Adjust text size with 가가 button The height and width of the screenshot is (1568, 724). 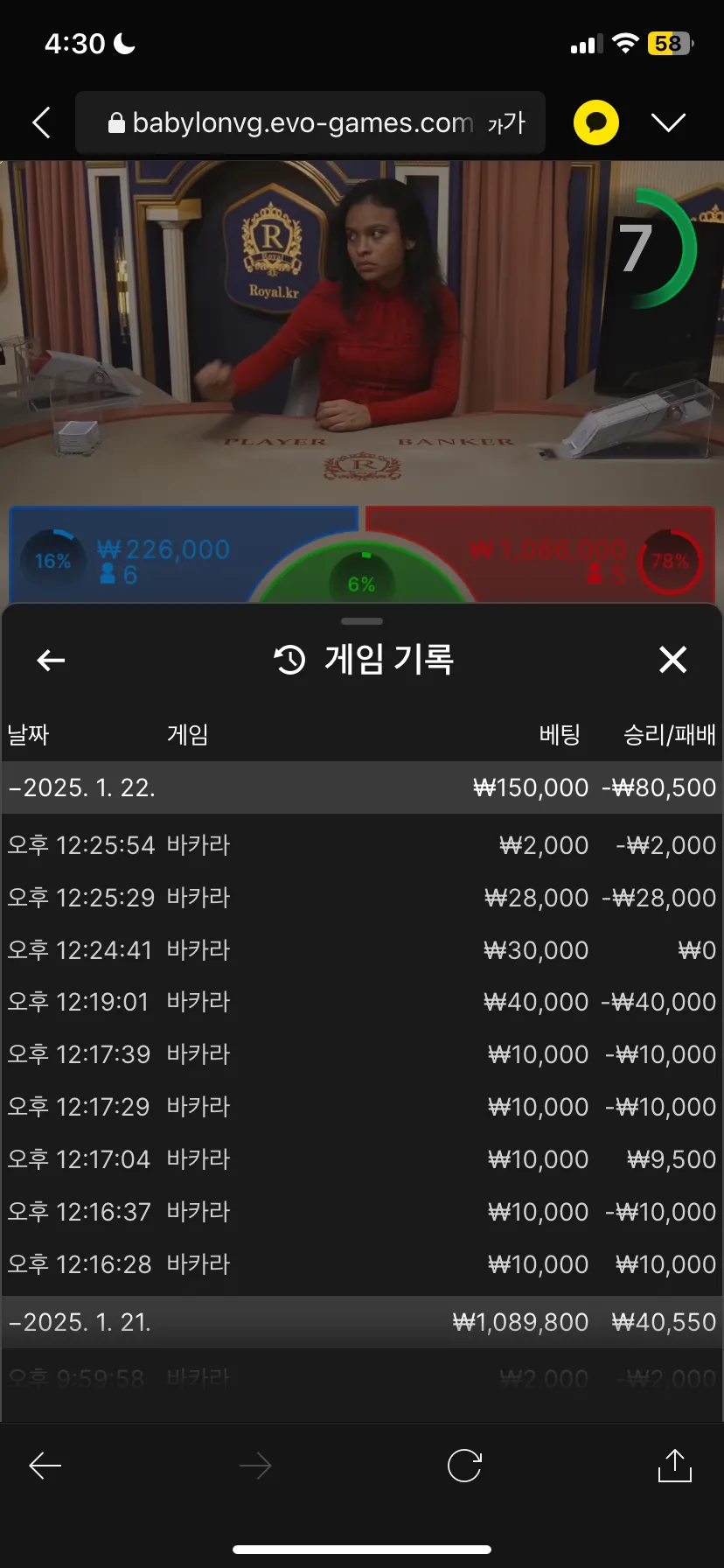pyautogui.click(x=506, y=123)
